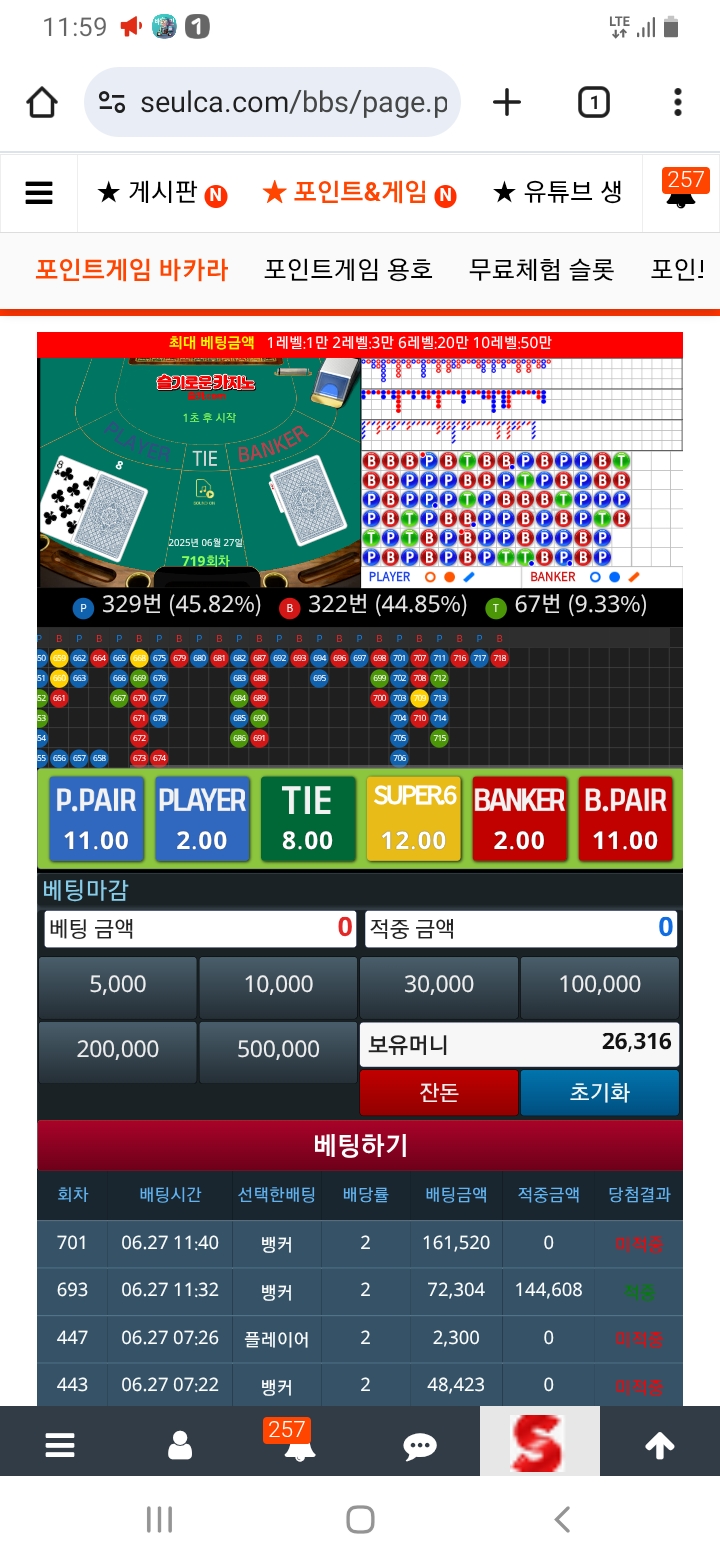
Task: Reset the bet with 초기화
Action: tap(600, 1092)
